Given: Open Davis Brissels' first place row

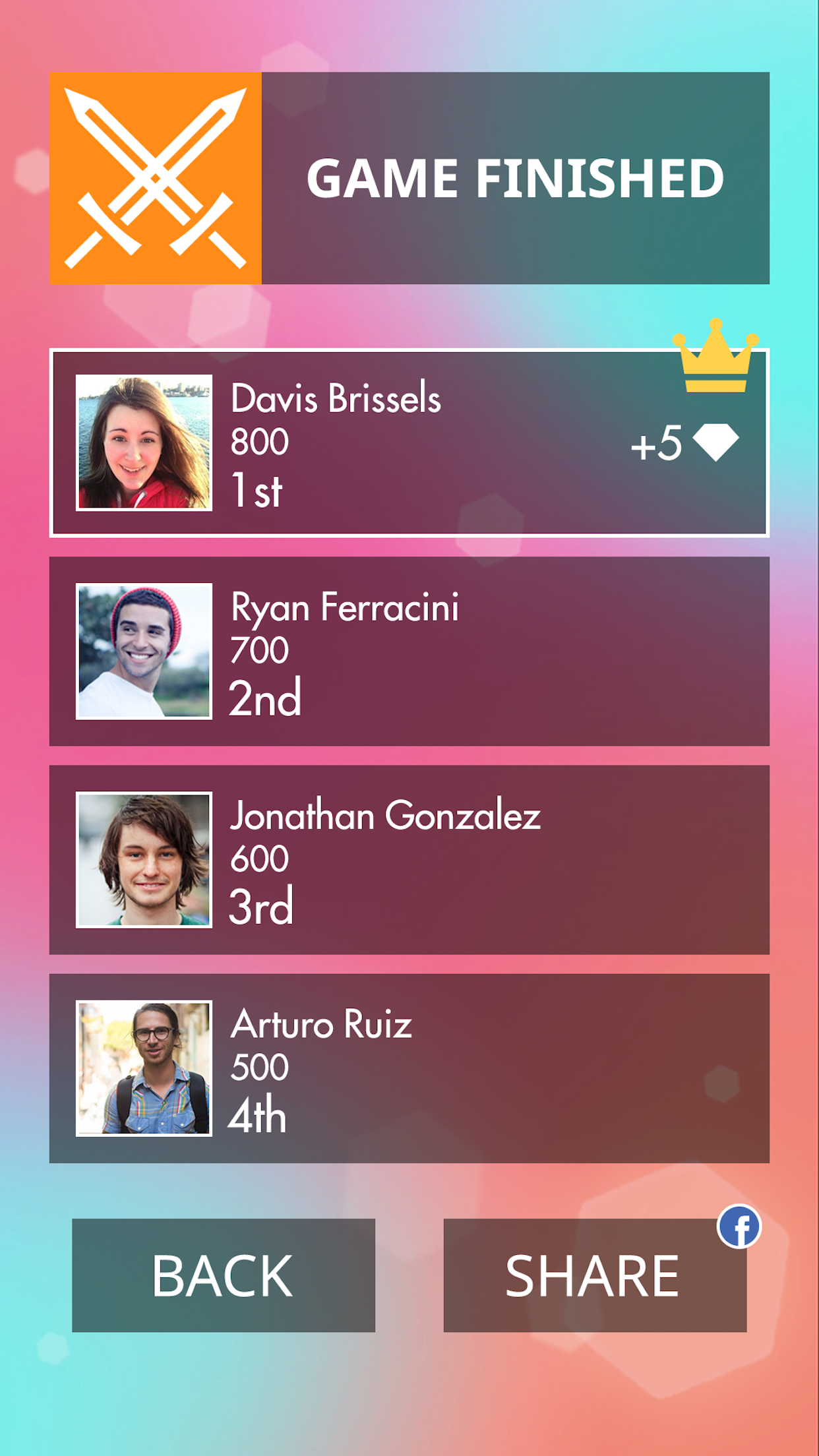Looking at the screenshot, I should [409, 442].
